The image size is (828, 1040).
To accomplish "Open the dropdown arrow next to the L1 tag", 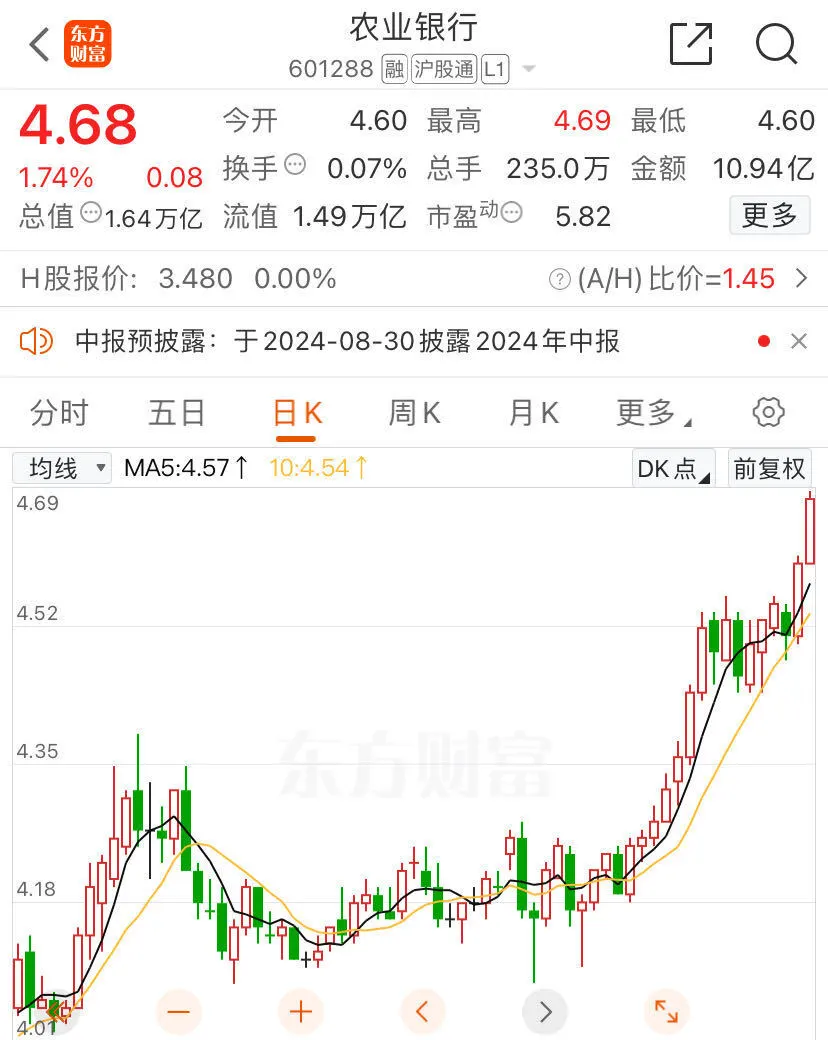I will click(x=527, y=70).
